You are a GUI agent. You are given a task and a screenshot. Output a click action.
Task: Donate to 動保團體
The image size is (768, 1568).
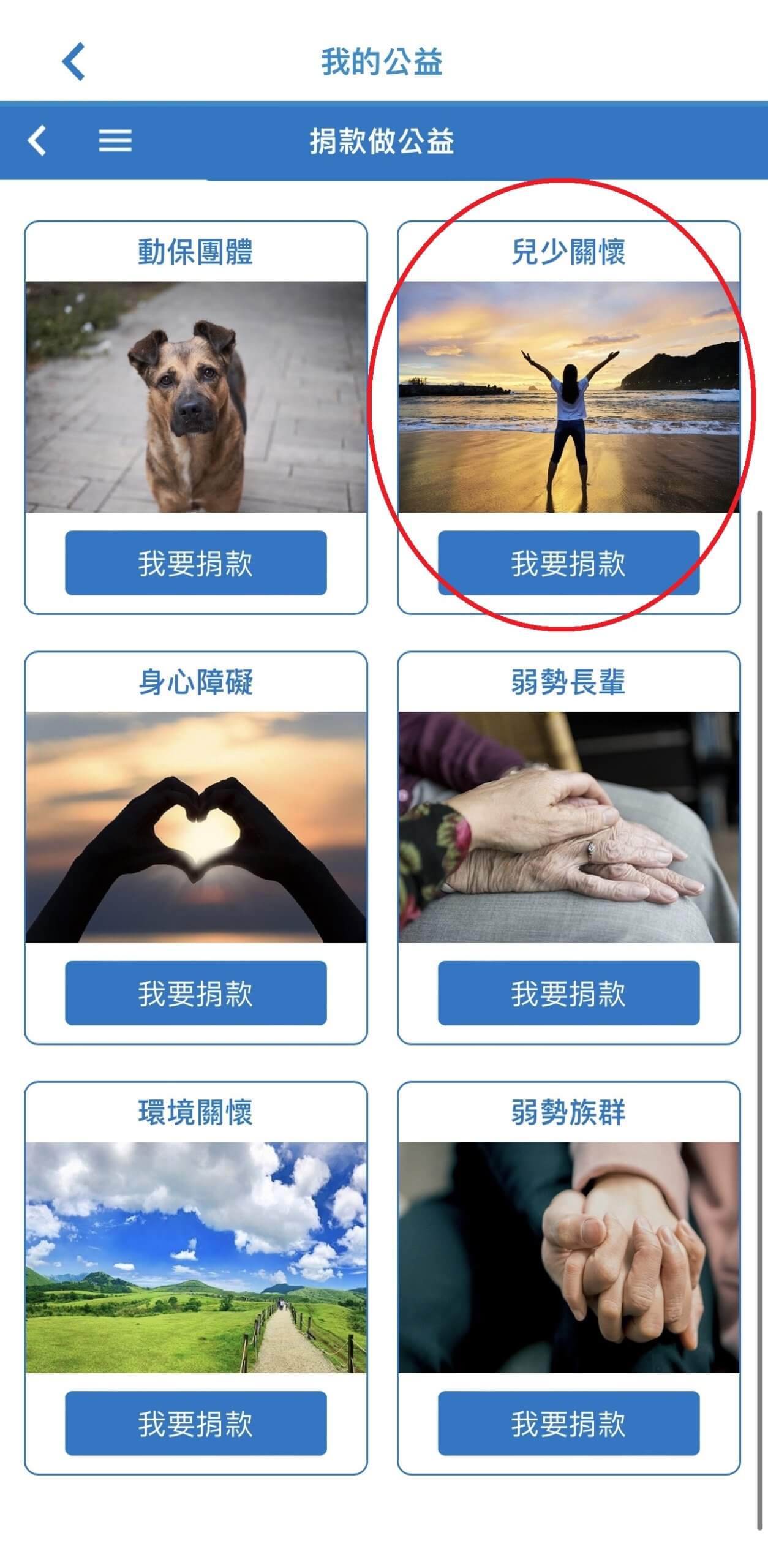[196, 562]
